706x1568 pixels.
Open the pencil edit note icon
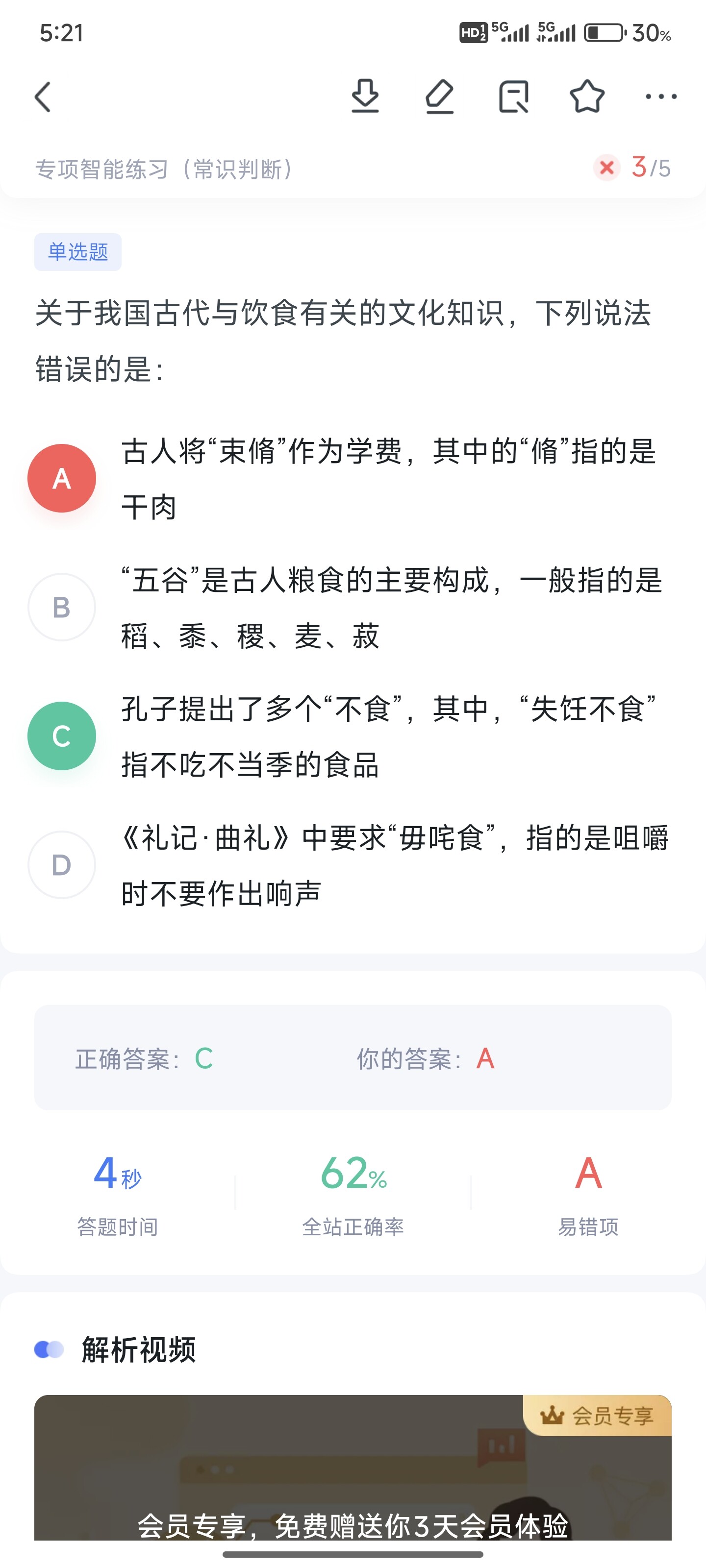pyautogui.click(x=439, y=96)
